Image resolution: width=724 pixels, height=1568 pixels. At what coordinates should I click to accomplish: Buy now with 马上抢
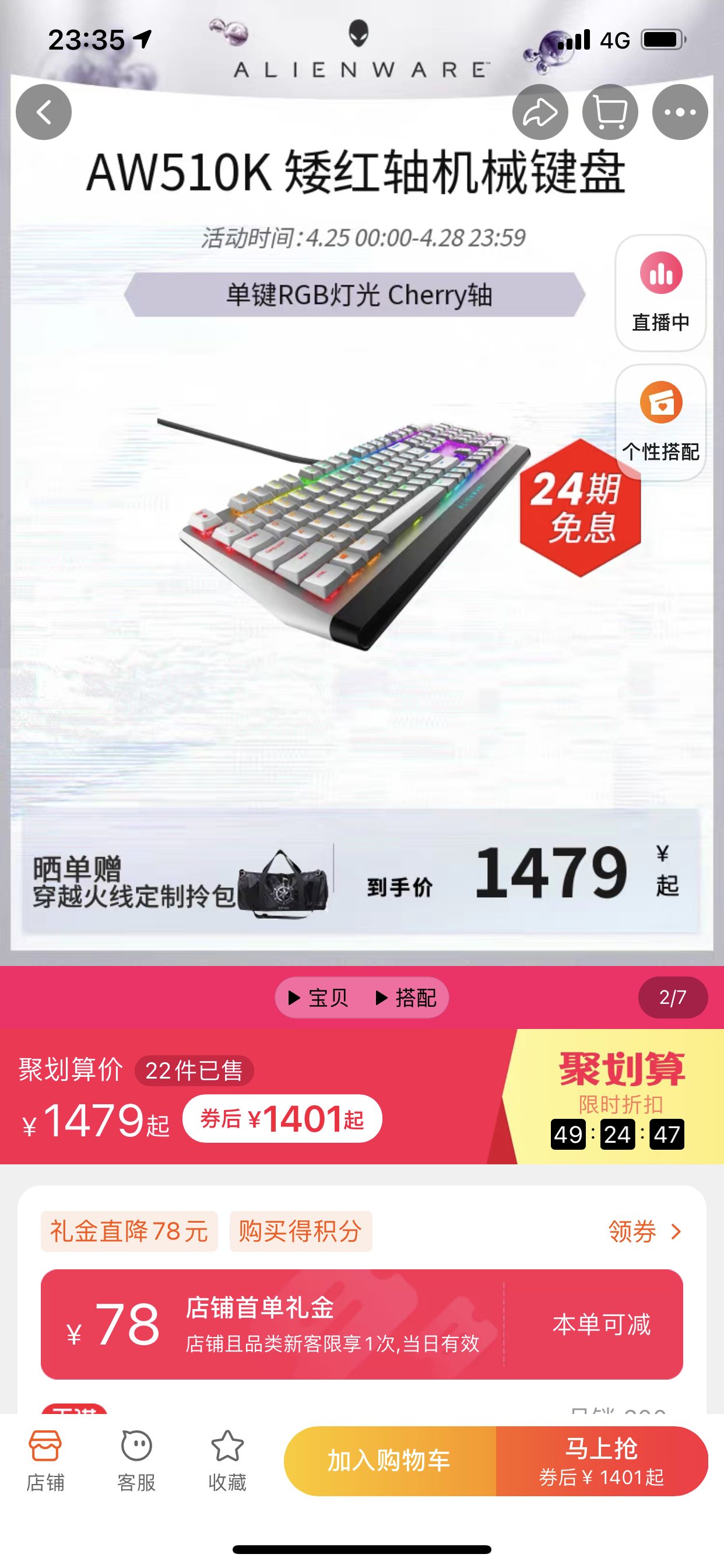point(601,1460)
